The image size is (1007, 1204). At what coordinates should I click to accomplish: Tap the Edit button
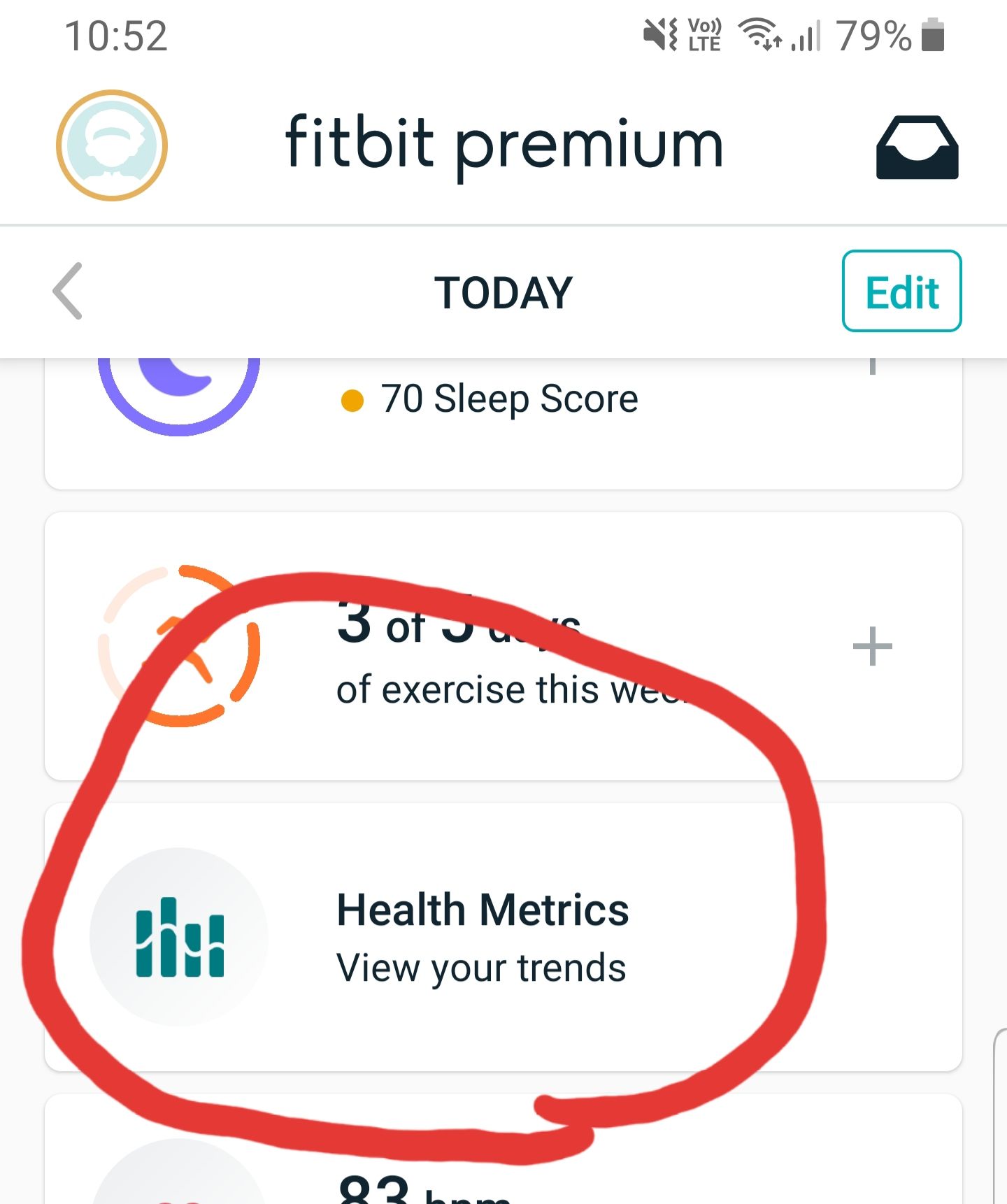click(901, 291)
